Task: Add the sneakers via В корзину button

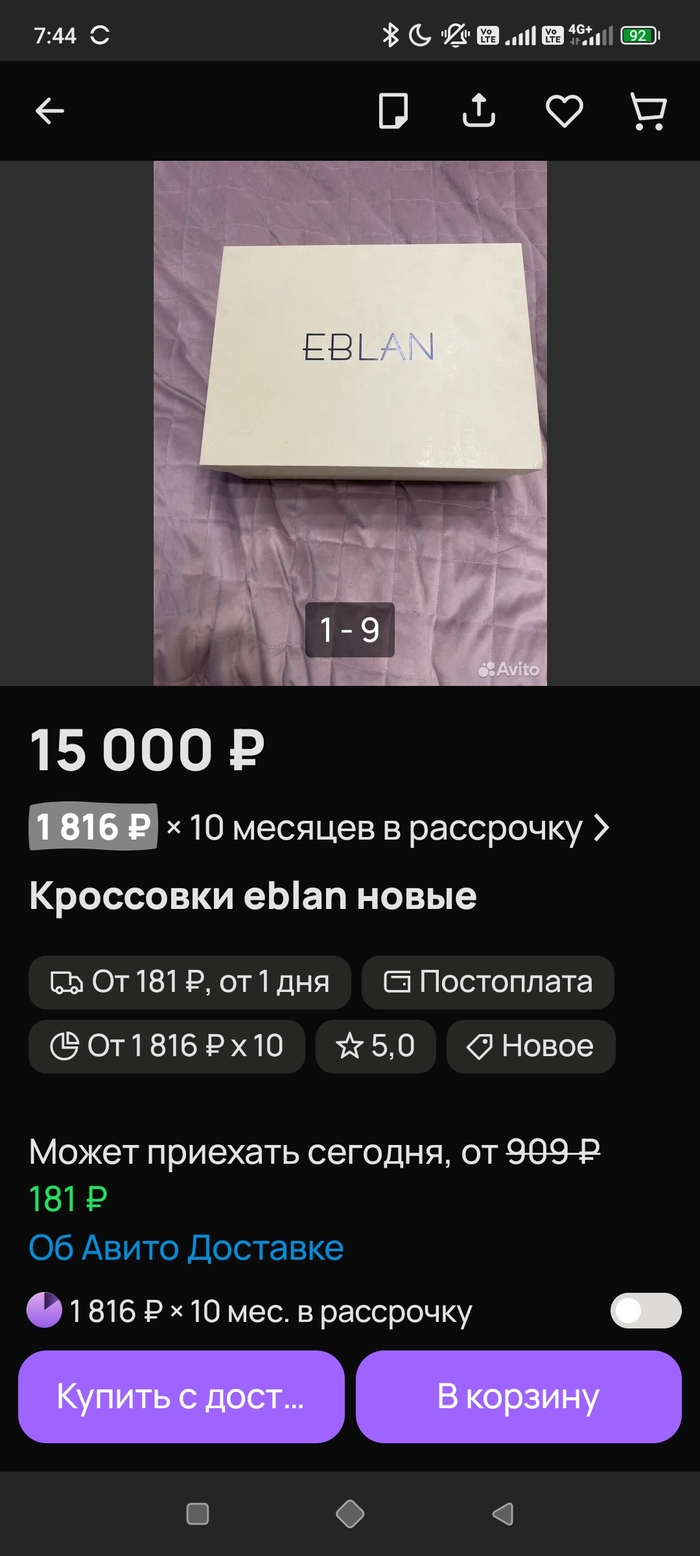Action: pyautogui.click(x=518, y=1397)
